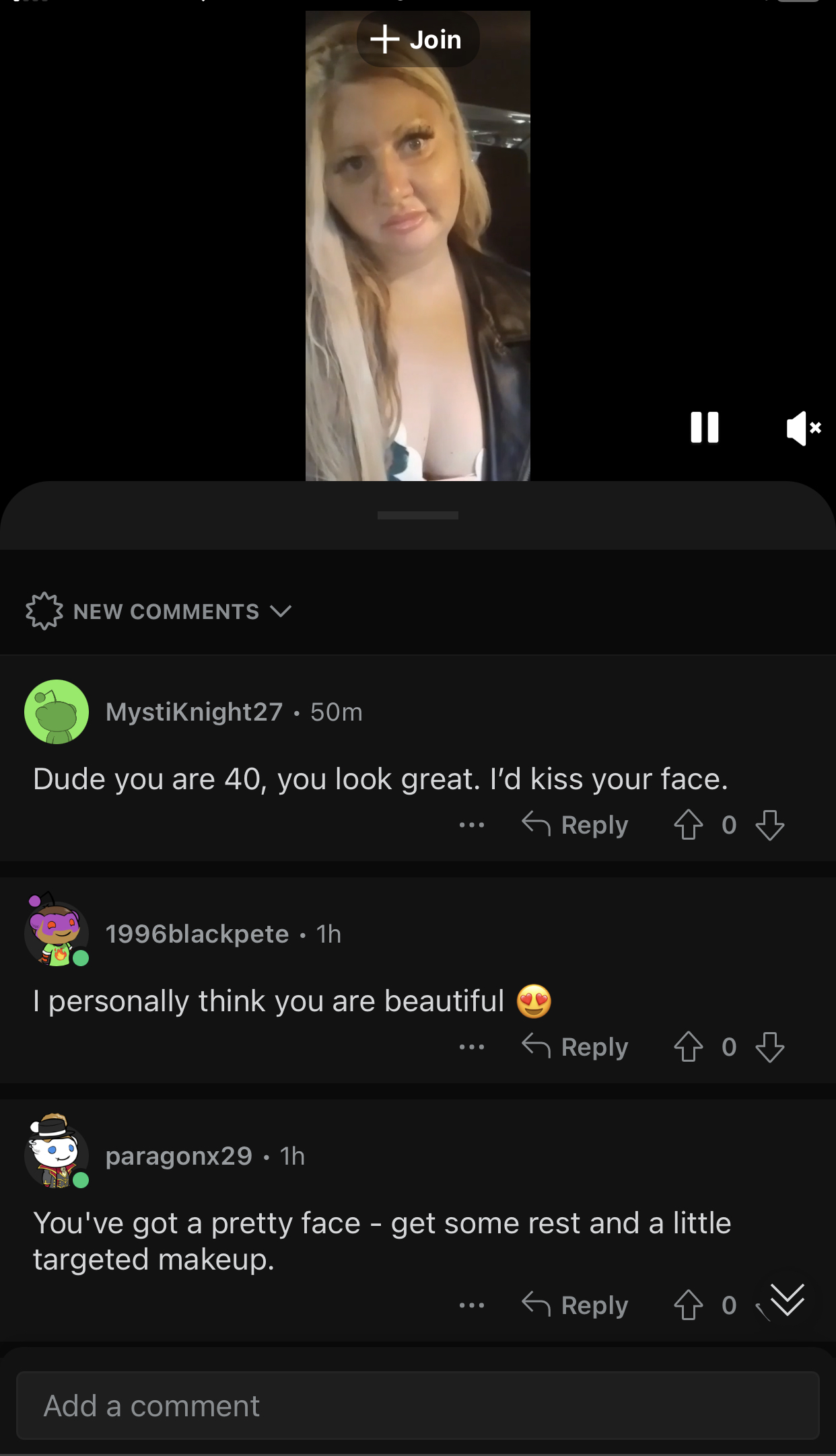The image size is (836, 1456).
Task: Open more options on paragonx29's comment
Action: [x=472, y=1305]
